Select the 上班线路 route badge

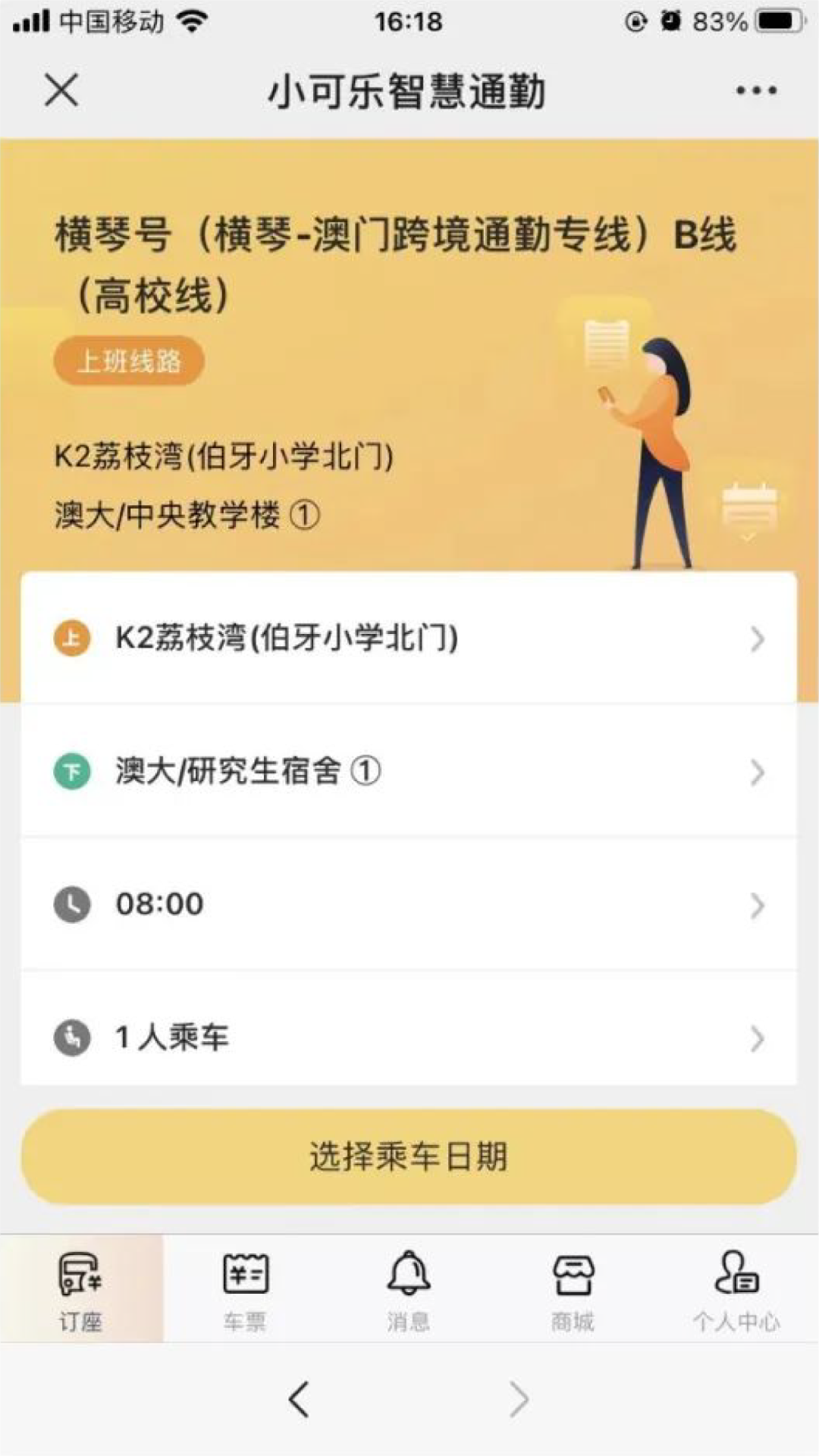click(128, 362)
